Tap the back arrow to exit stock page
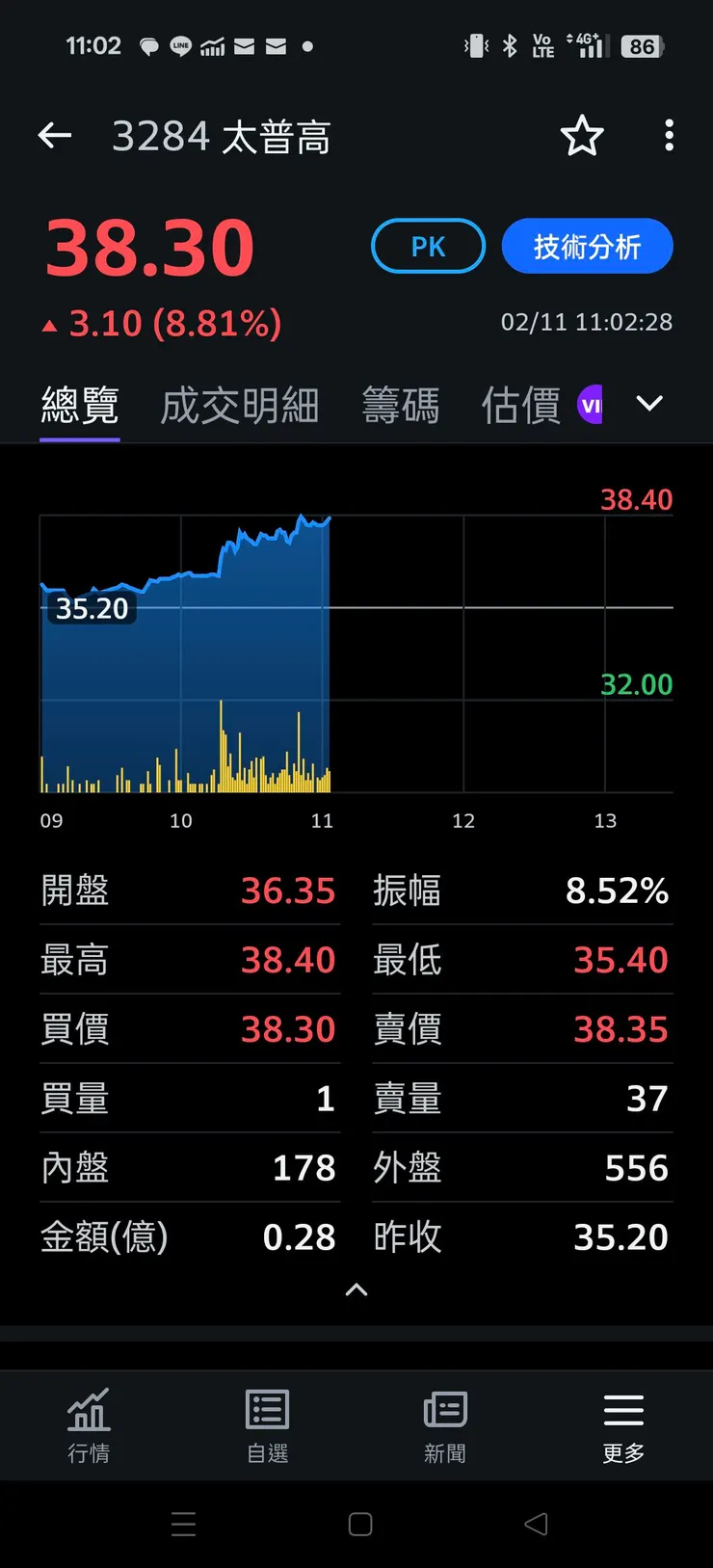Viewport: 713px width, 1568px height. 54,136
